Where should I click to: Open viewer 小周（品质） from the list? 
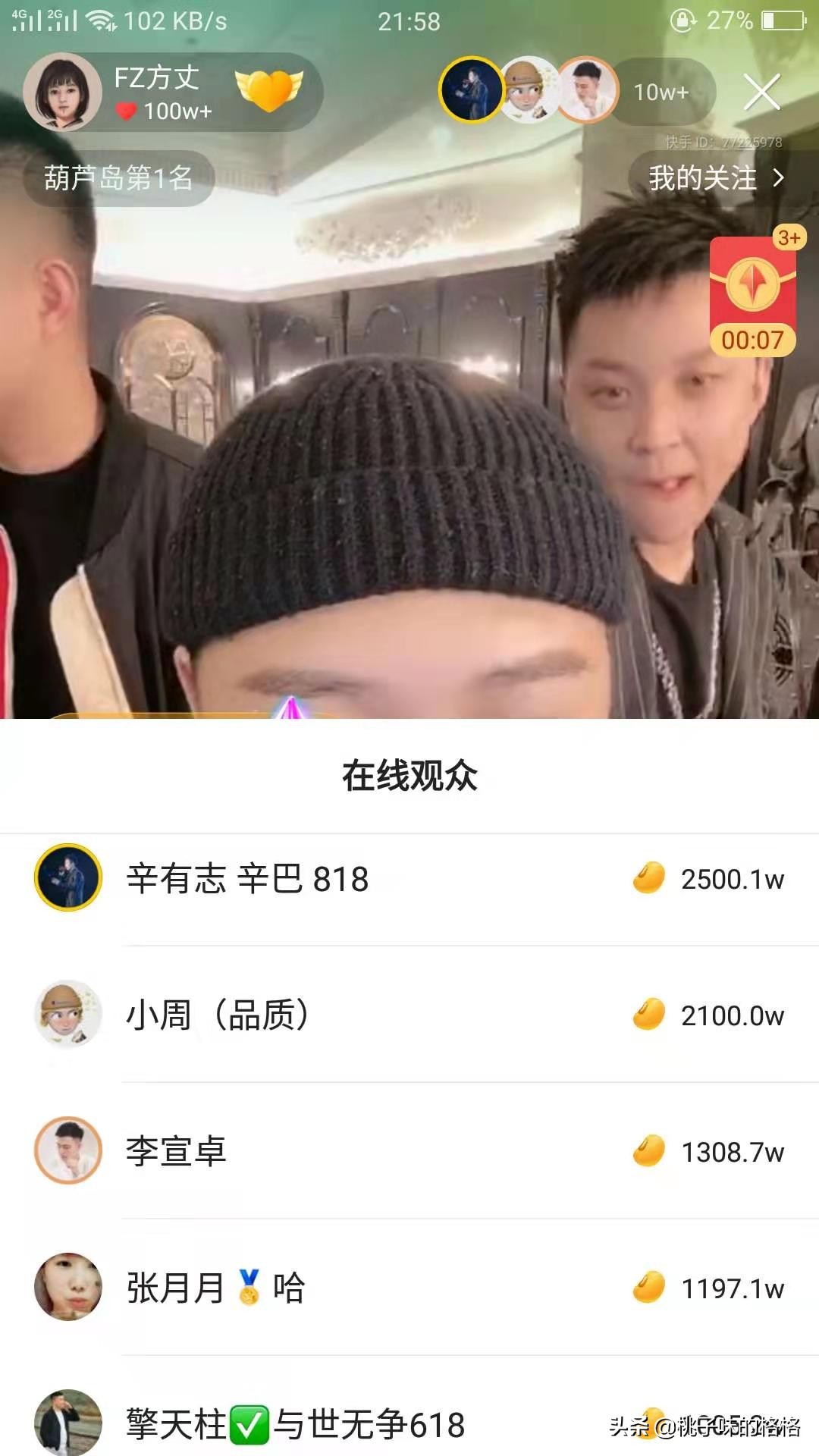tap(409, 1015)
